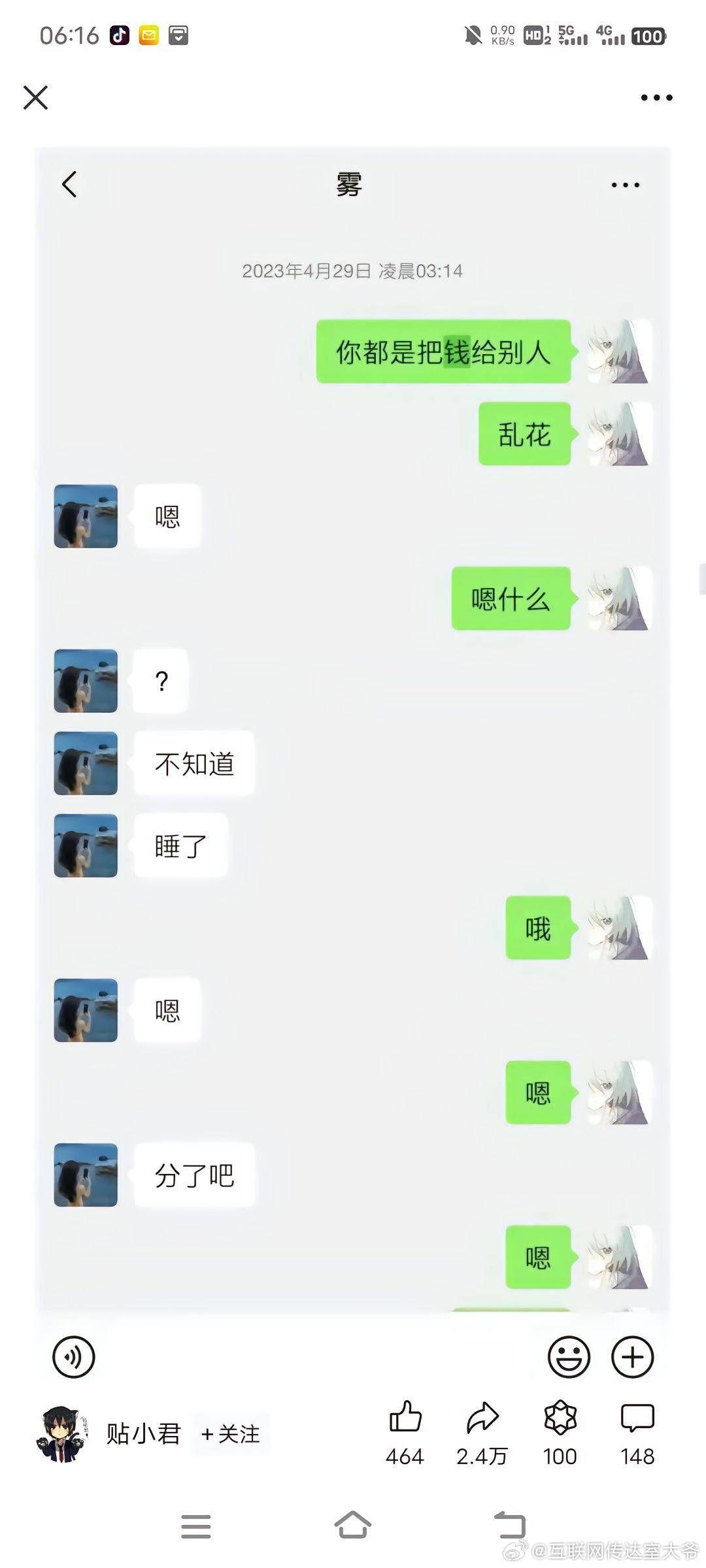706x1568 pixels.
Task: Tap the system back button
Action: [x=509, y=1526]
